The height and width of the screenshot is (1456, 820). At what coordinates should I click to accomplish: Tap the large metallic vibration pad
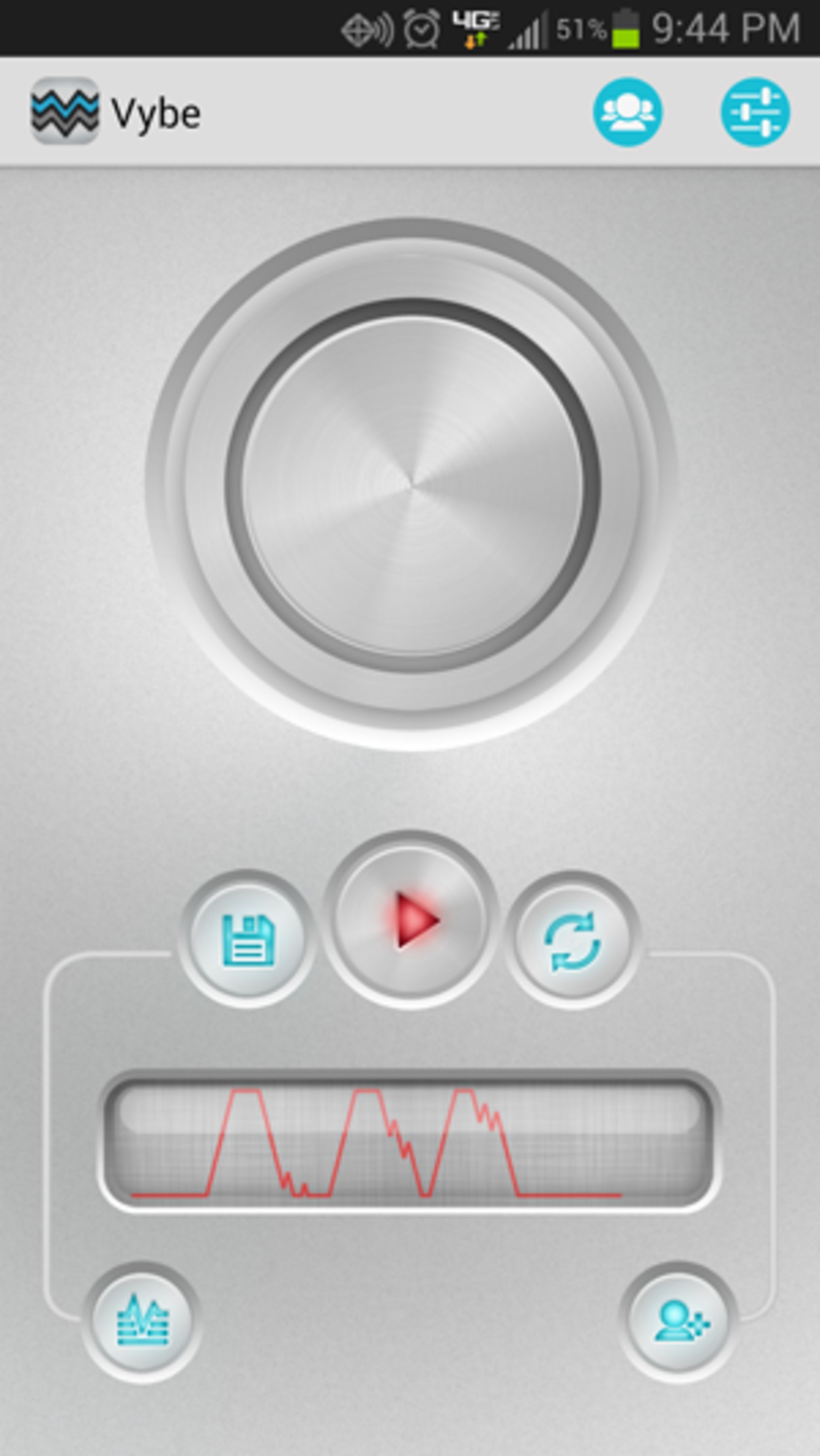coord(412,485)
